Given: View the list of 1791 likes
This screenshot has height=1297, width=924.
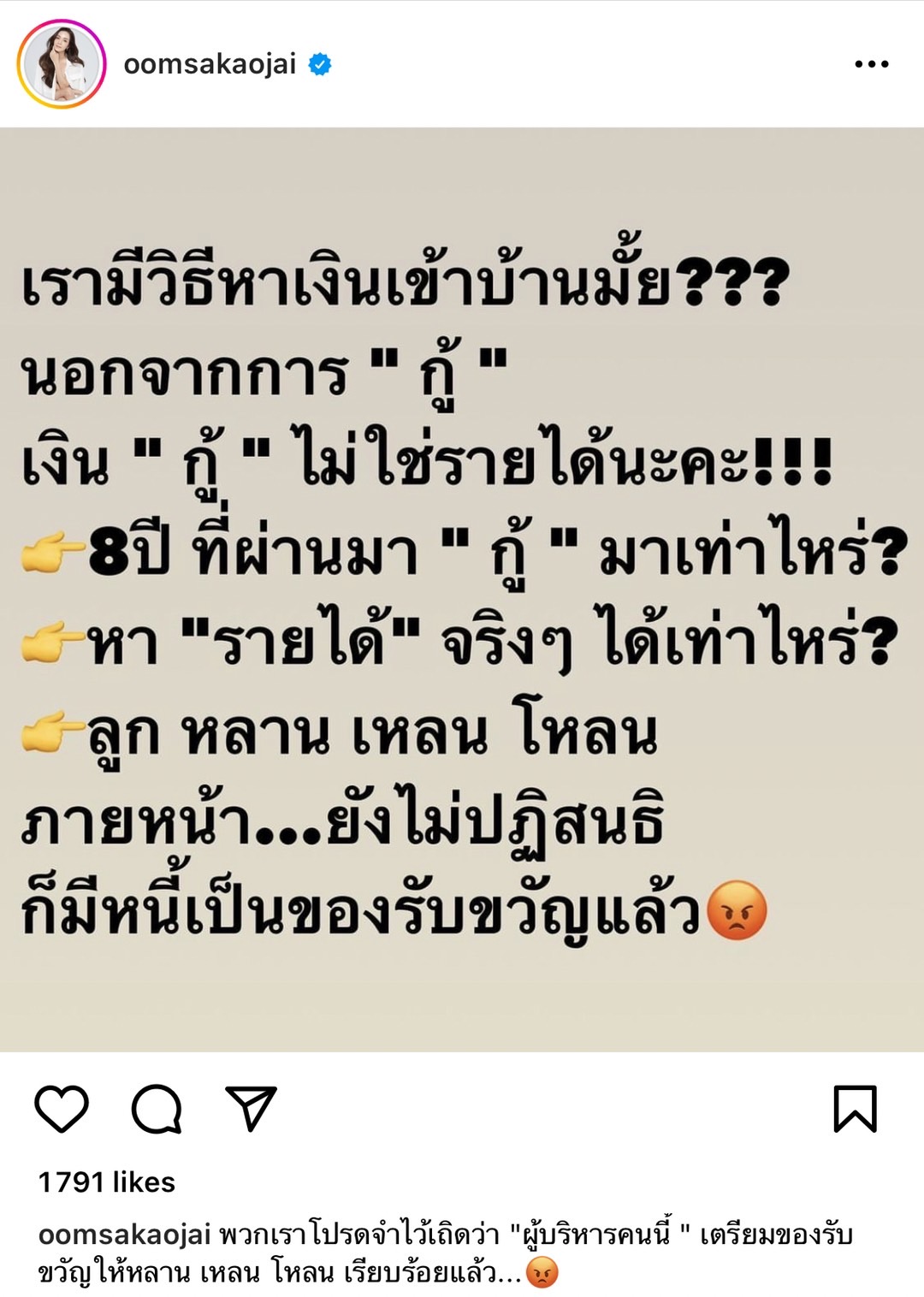Looking at the screenshot, I should click(107, 1182).
